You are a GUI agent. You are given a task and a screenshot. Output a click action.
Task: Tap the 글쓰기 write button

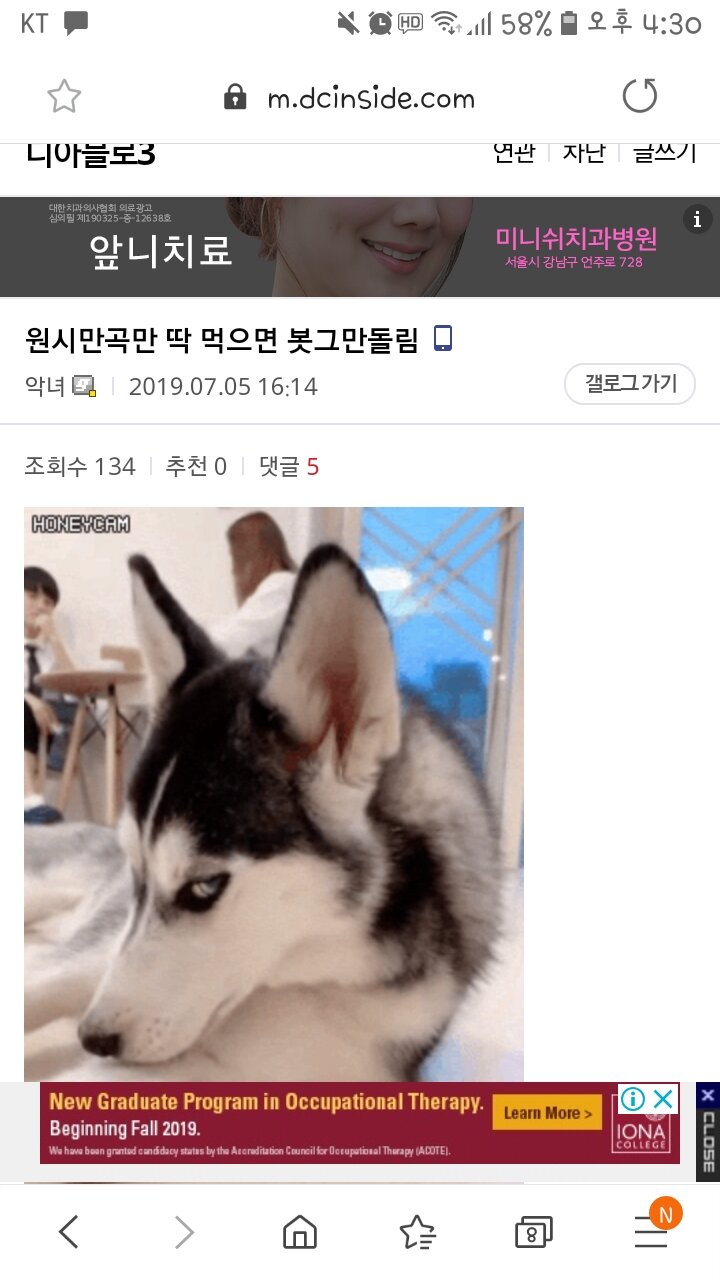click(x=664, y=153)
